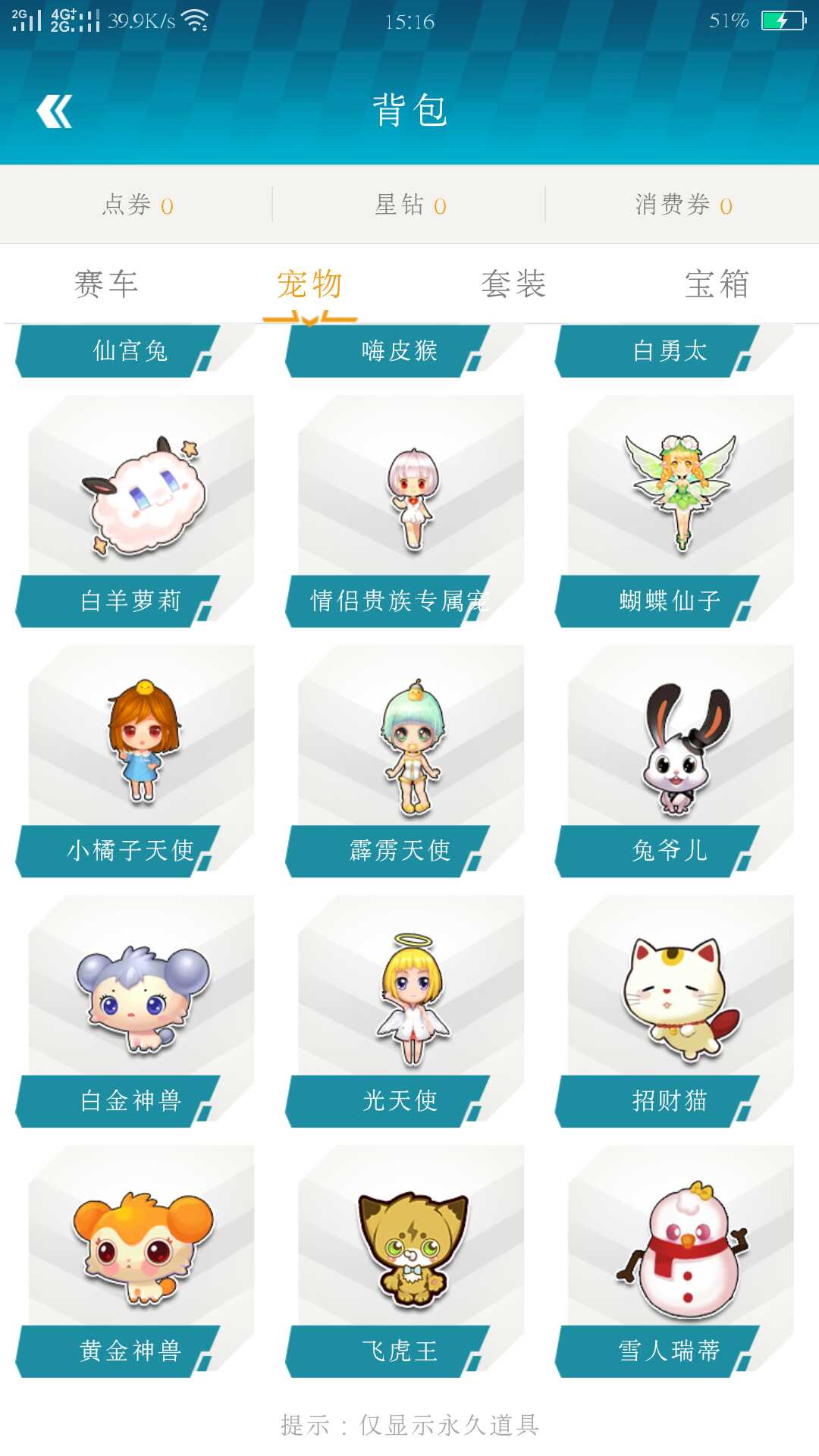Select the 白勇太 pet
This screenshot has width=819, height=1456.
tap(669, 351)
